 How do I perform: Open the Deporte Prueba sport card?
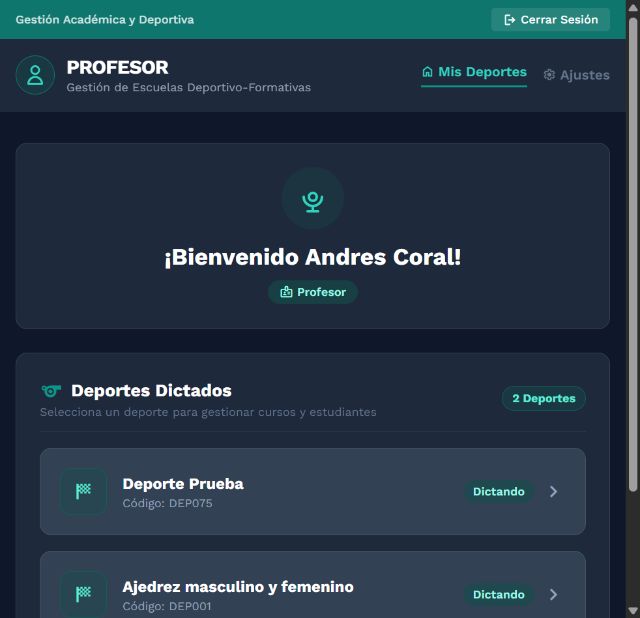[x=313, y=491]
